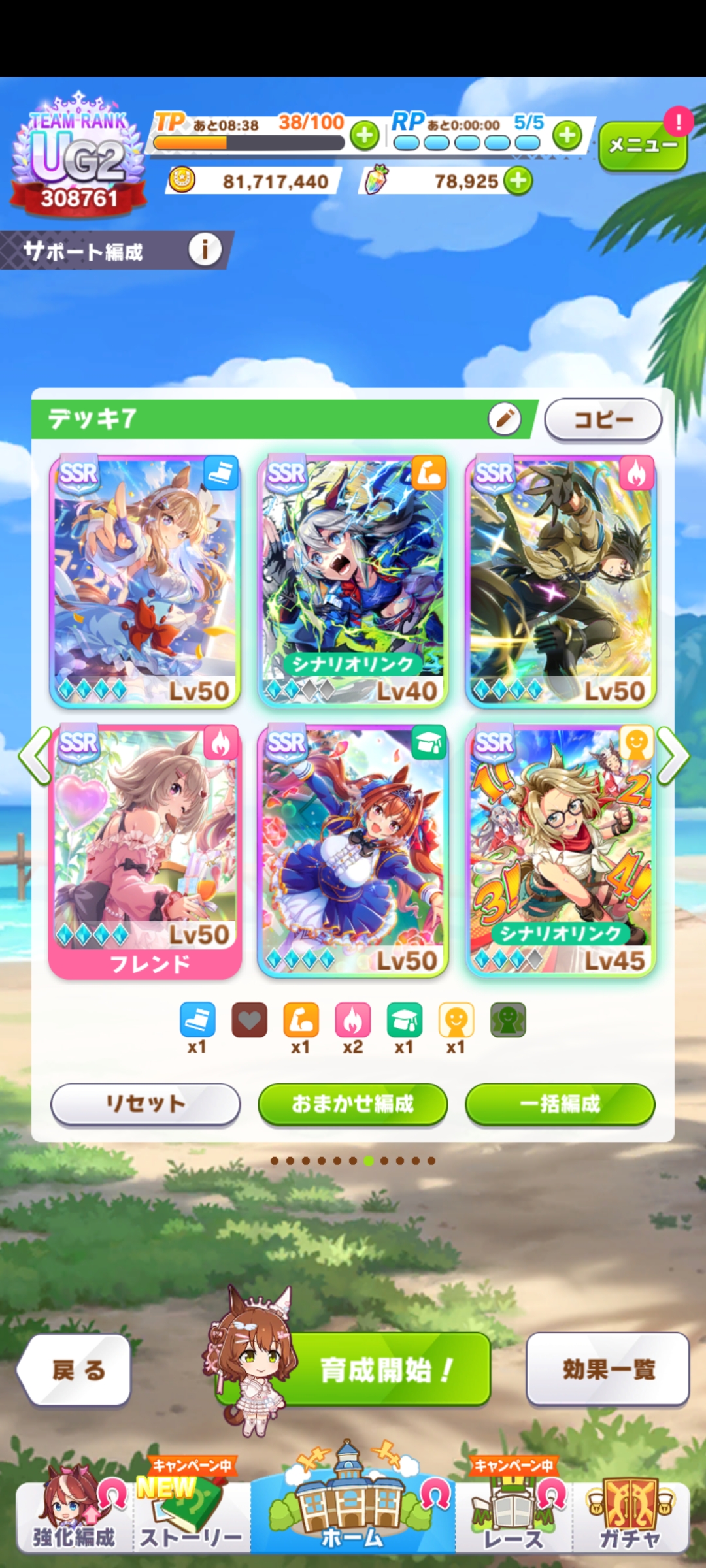Image resolution: width=706 pixels, height=1568 pixels.
Task: Add RP with the plus icon
Action: [567, 136]
